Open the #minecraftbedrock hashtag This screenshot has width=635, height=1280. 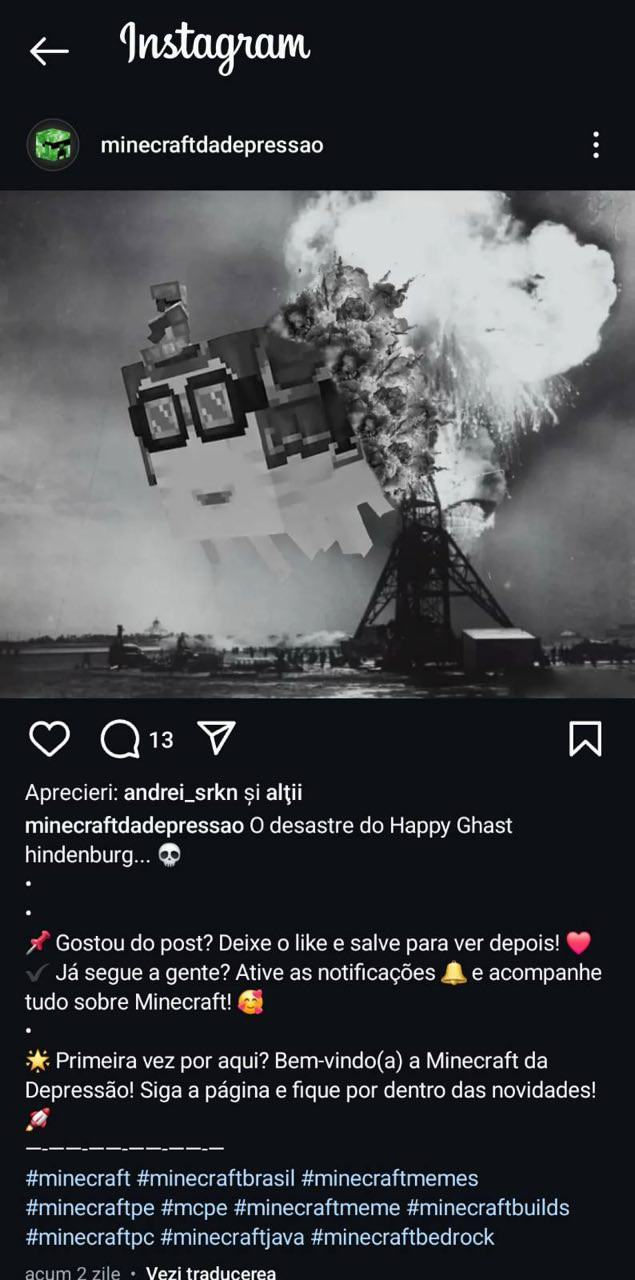[x=403, y=1238]
